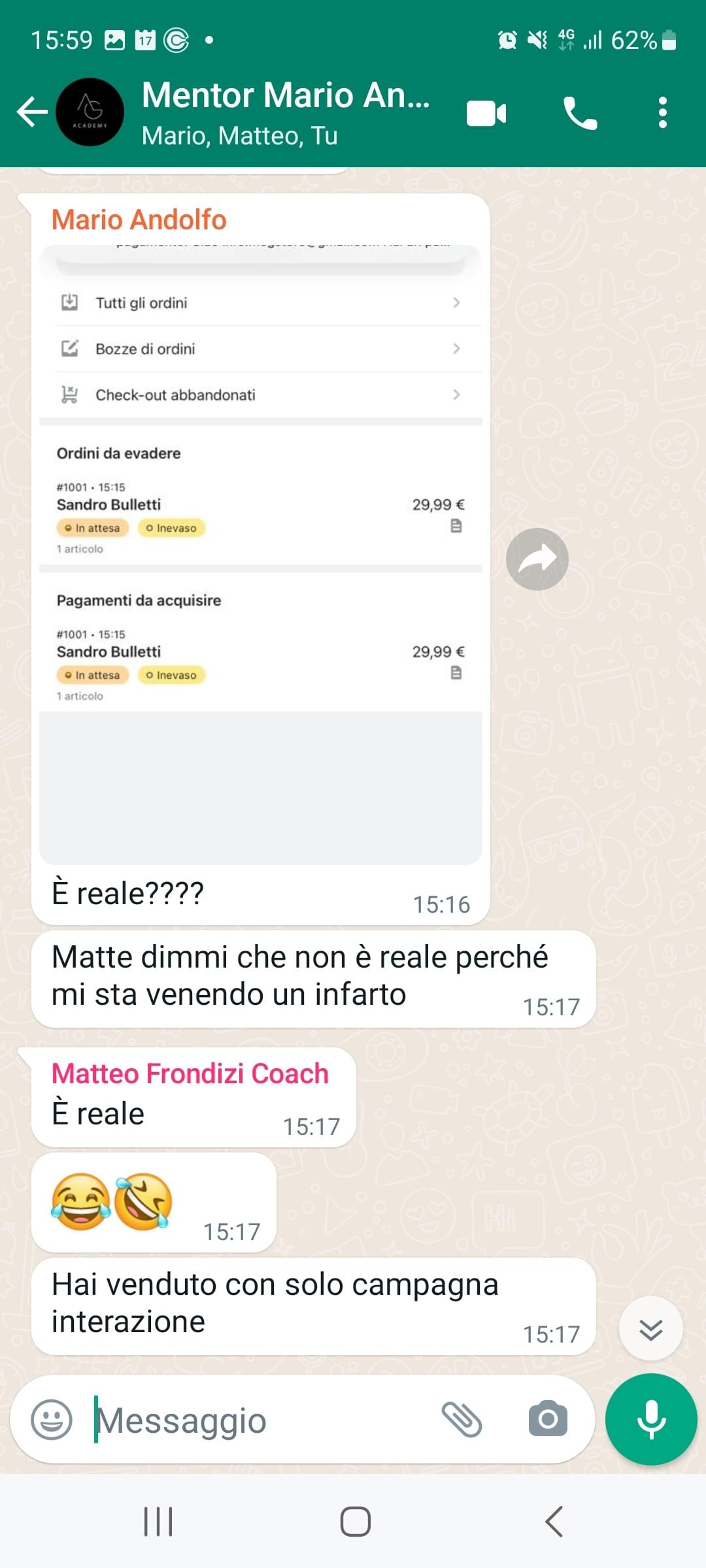Open recent apps from the navigation bar

coord(158,1521)
